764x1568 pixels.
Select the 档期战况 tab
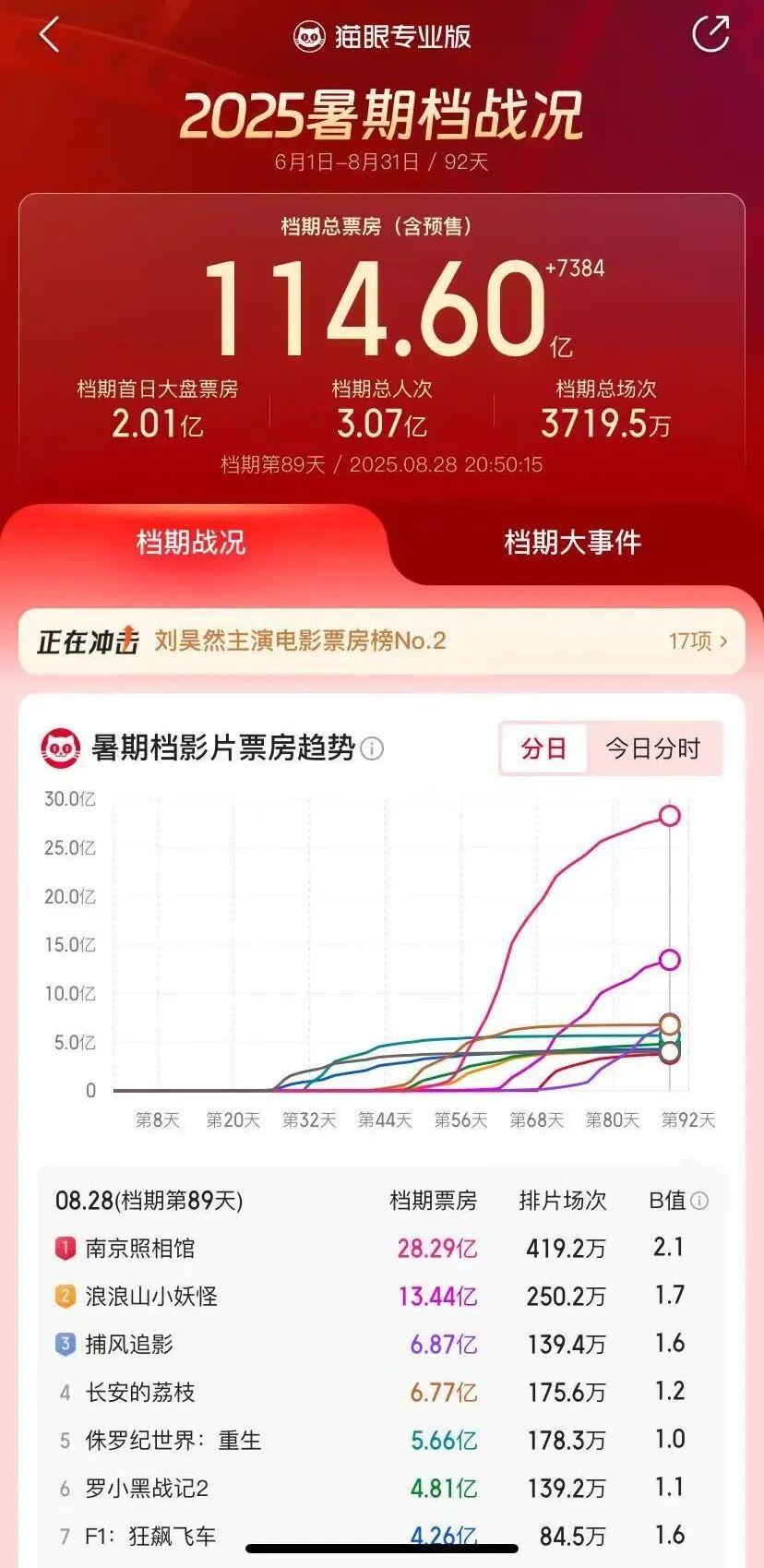191,543
